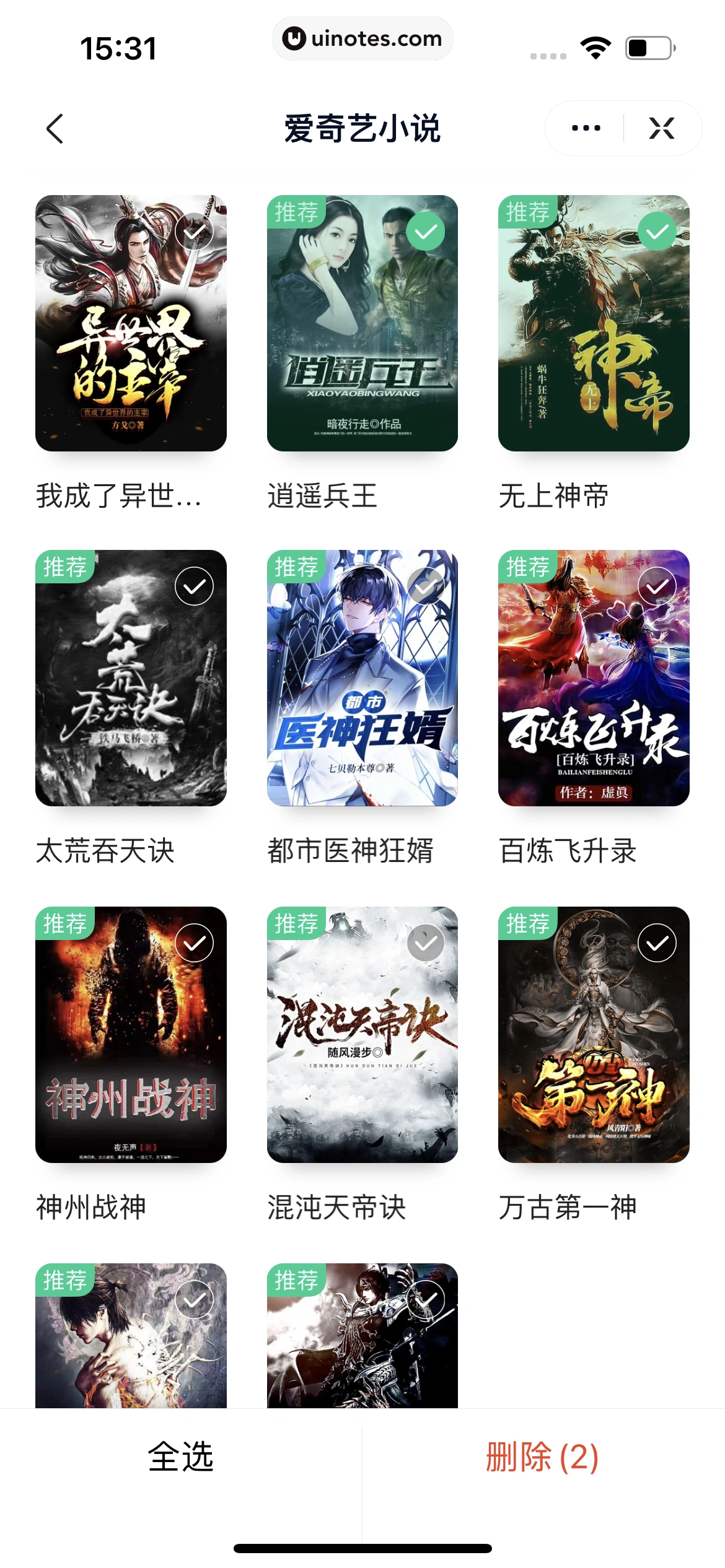Click the mini program close capsule icon
The height and width of the screenshot is (1568, 725).
[x=662, y=128]
